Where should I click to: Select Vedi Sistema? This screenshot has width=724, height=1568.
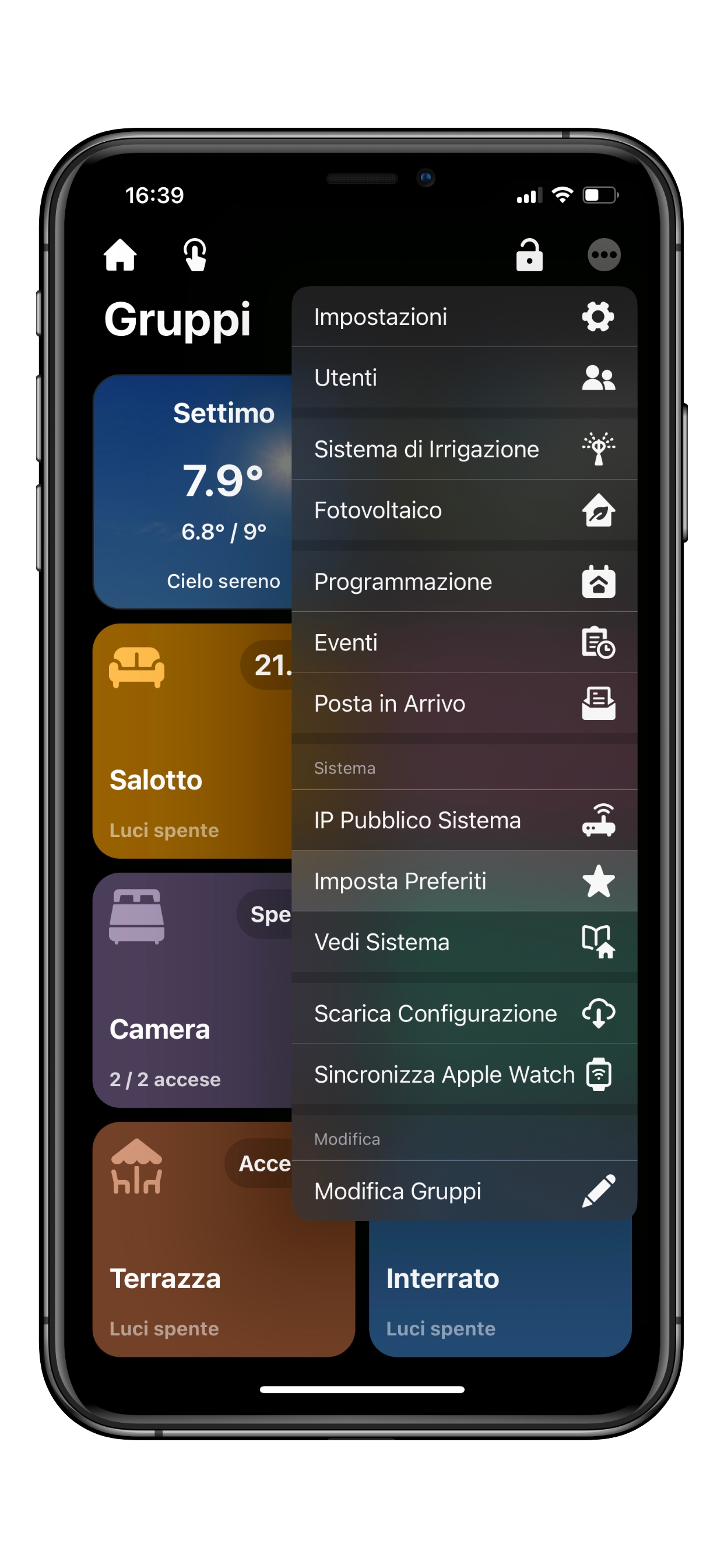[x=463, y=942]
